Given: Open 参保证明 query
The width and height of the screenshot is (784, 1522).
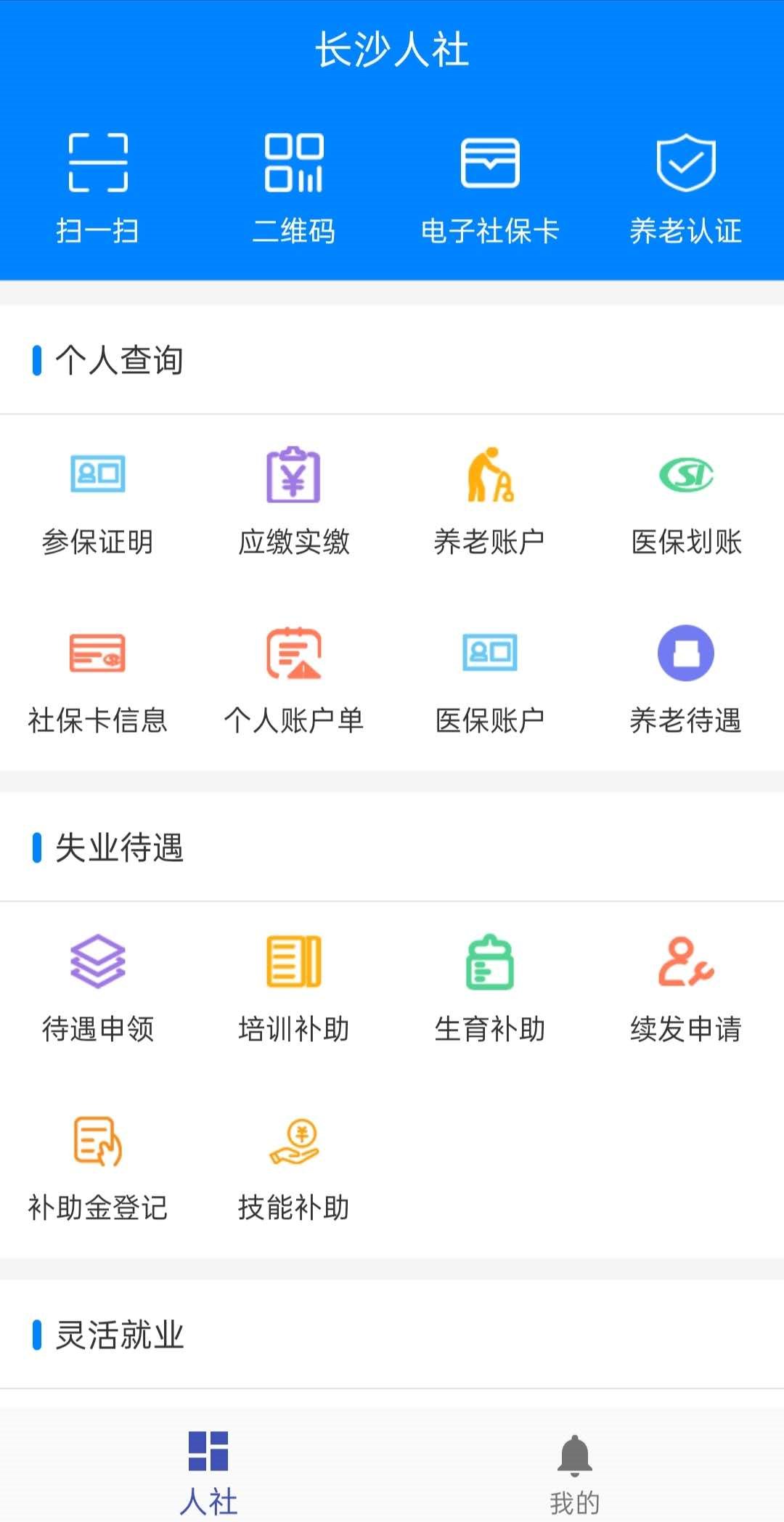Looking at the screenshot, I should tap(98, 501).
